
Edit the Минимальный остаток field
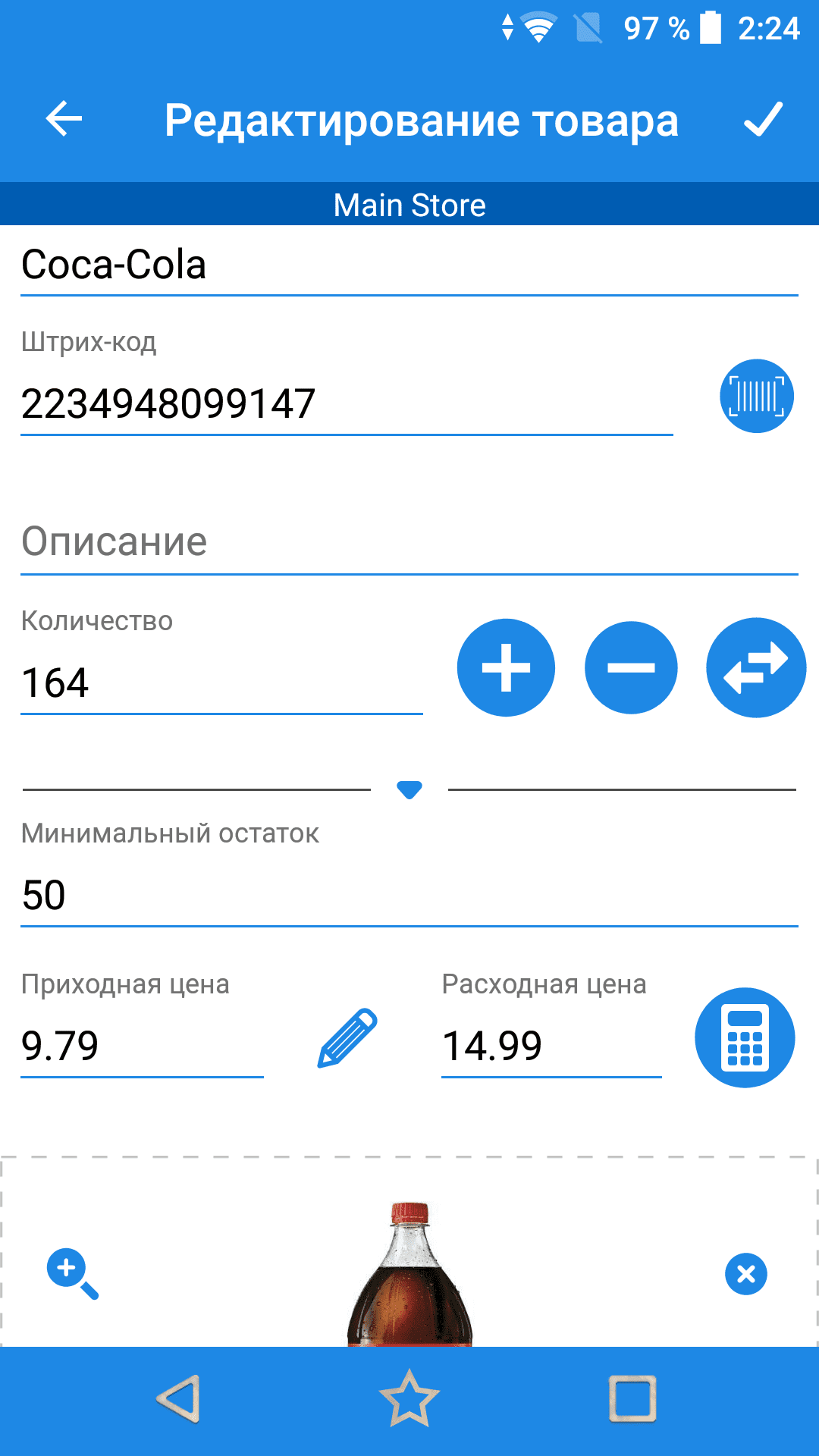(409, 895)
